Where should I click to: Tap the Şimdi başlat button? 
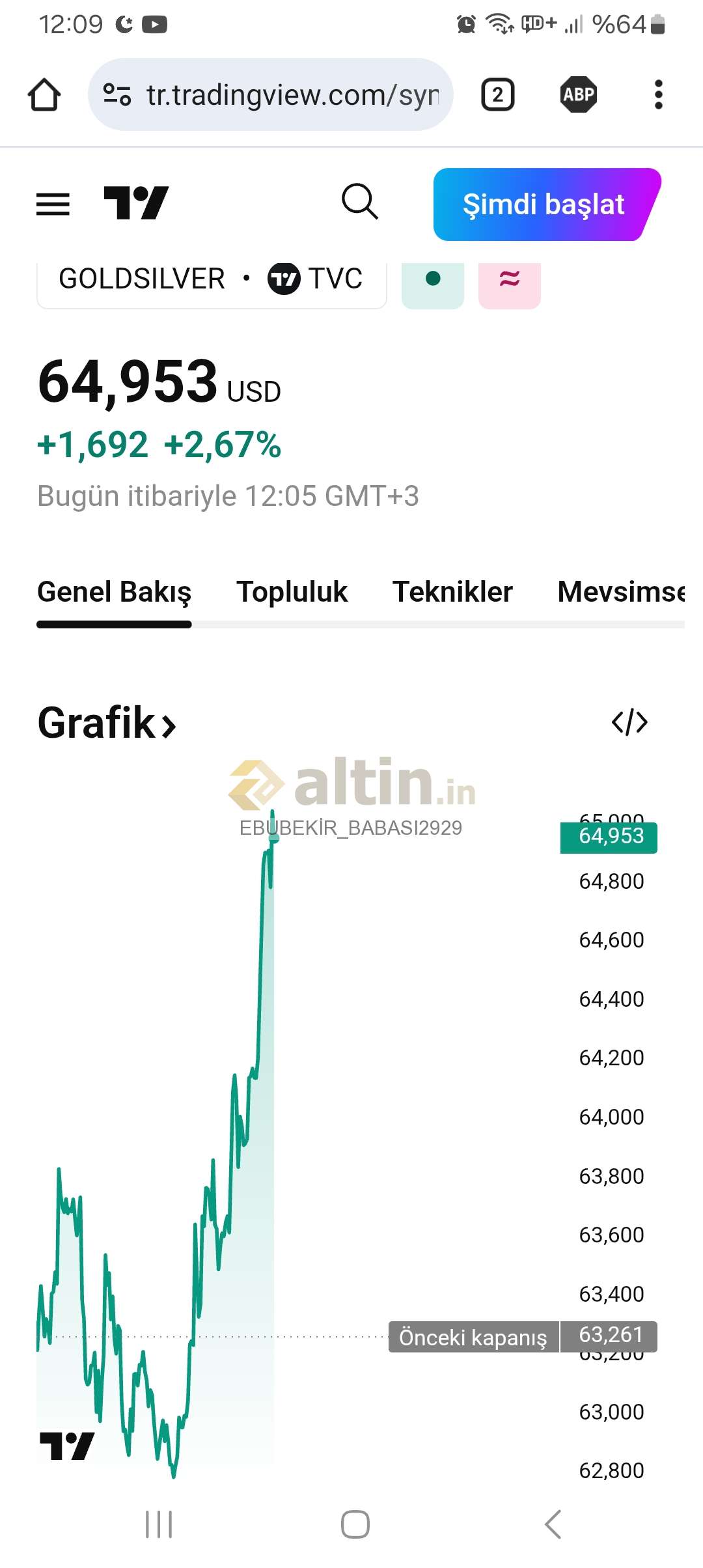tap(544, 204)
